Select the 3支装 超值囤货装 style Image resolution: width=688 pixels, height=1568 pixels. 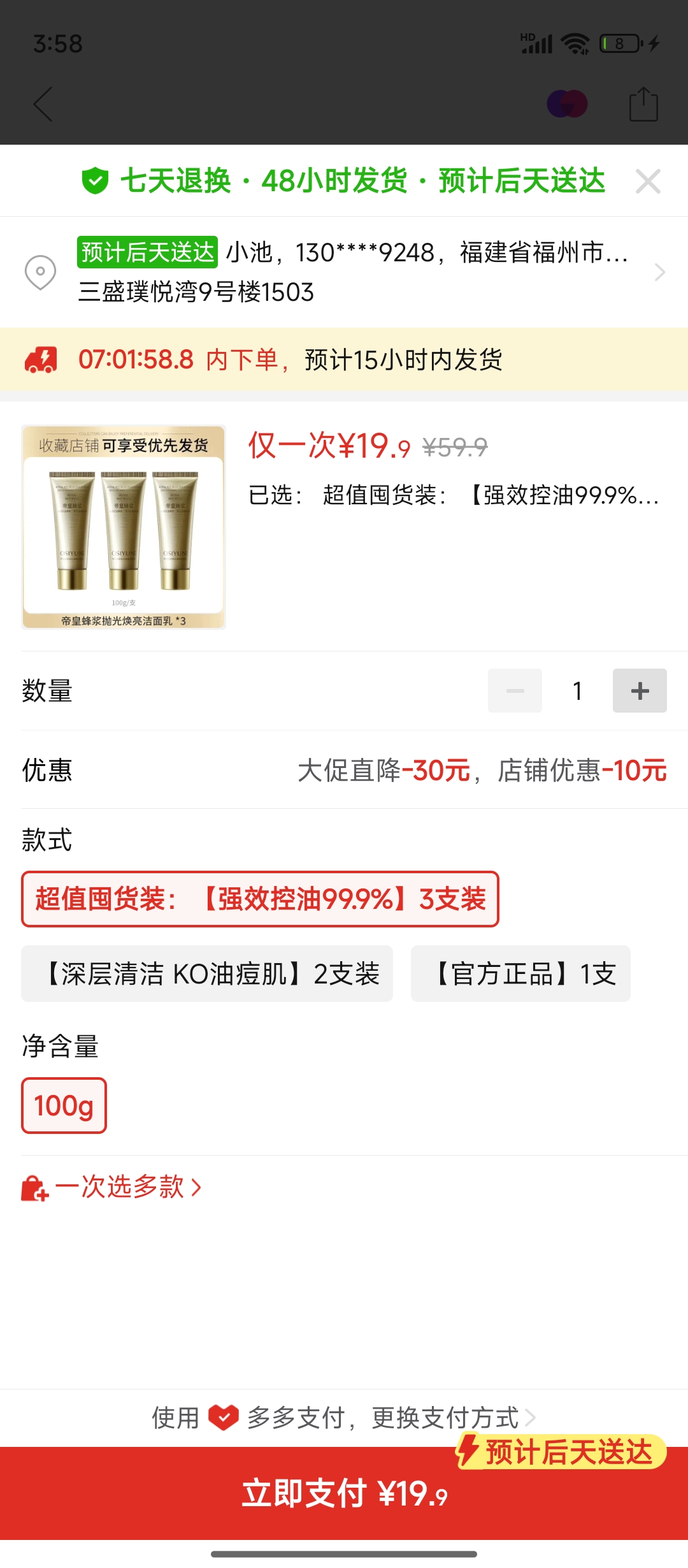click(x=260, y=899)
